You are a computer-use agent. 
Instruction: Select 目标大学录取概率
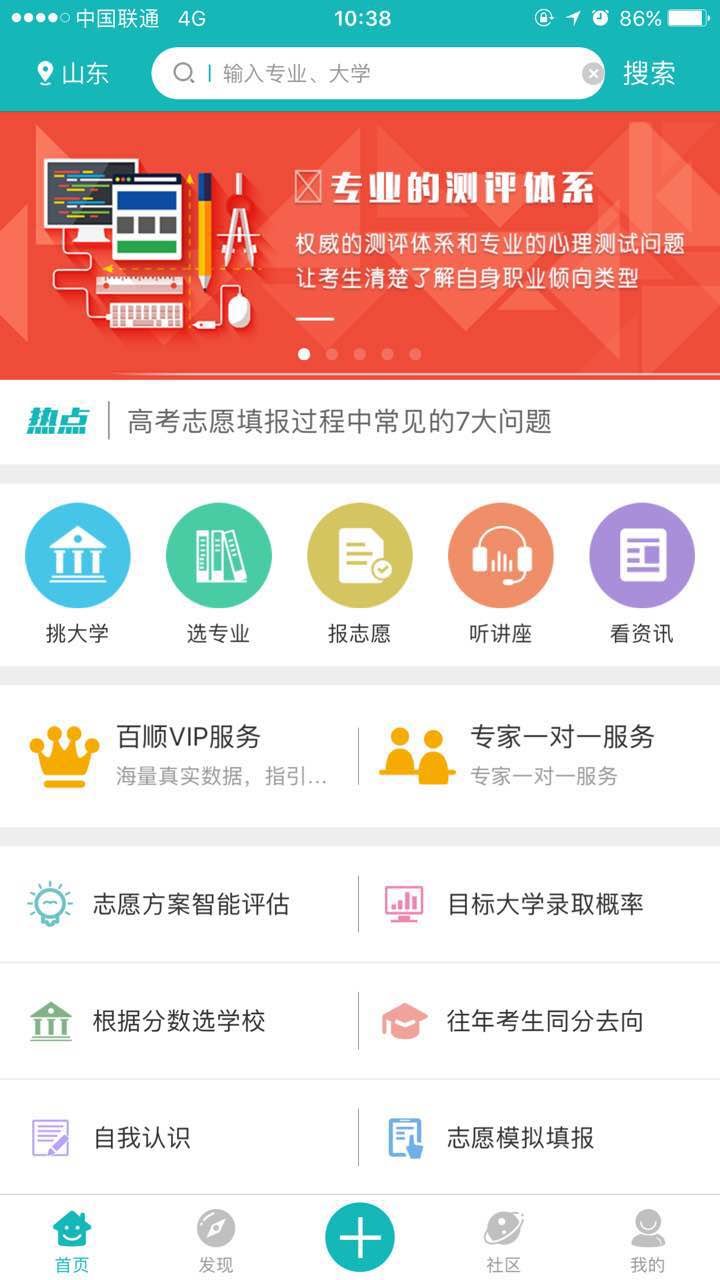click(540, 905)
